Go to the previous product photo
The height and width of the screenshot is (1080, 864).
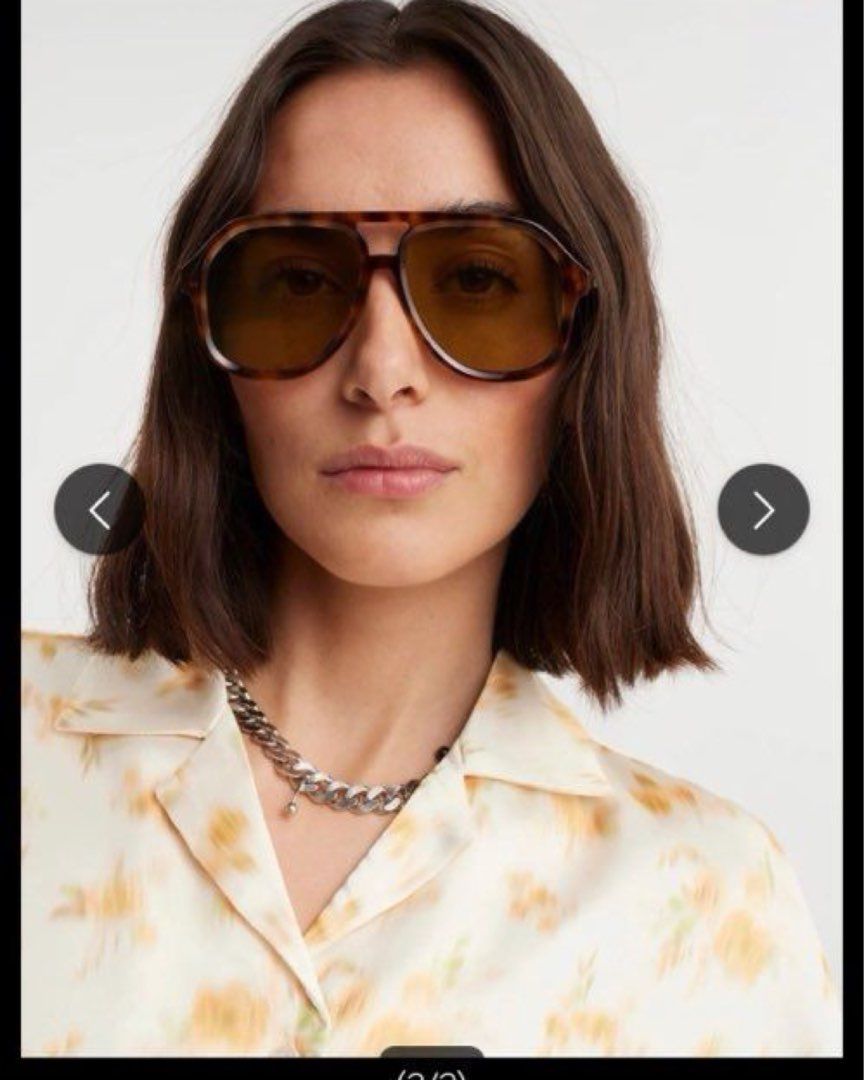pyautogui.click(x=99, y=510)
